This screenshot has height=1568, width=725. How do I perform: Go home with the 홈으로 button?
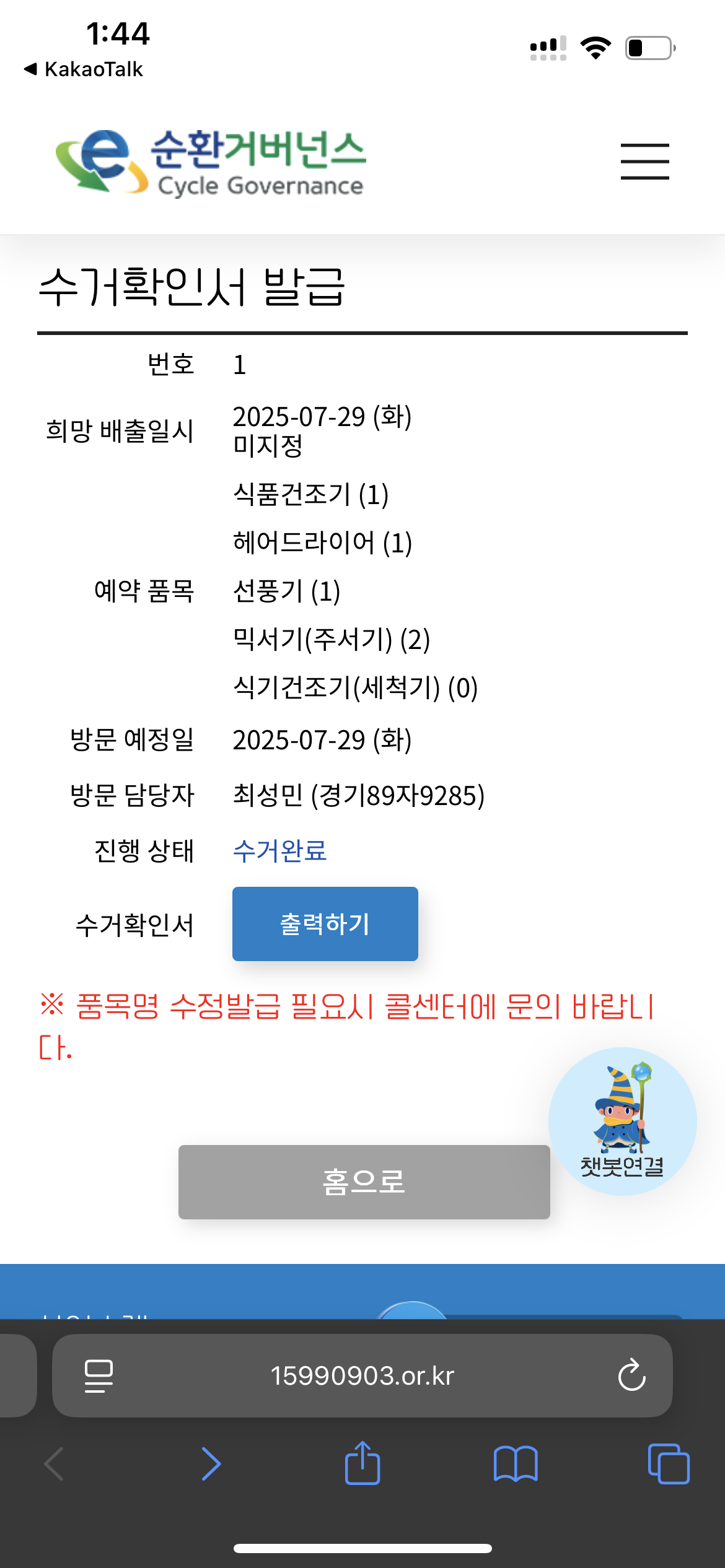364,1182
